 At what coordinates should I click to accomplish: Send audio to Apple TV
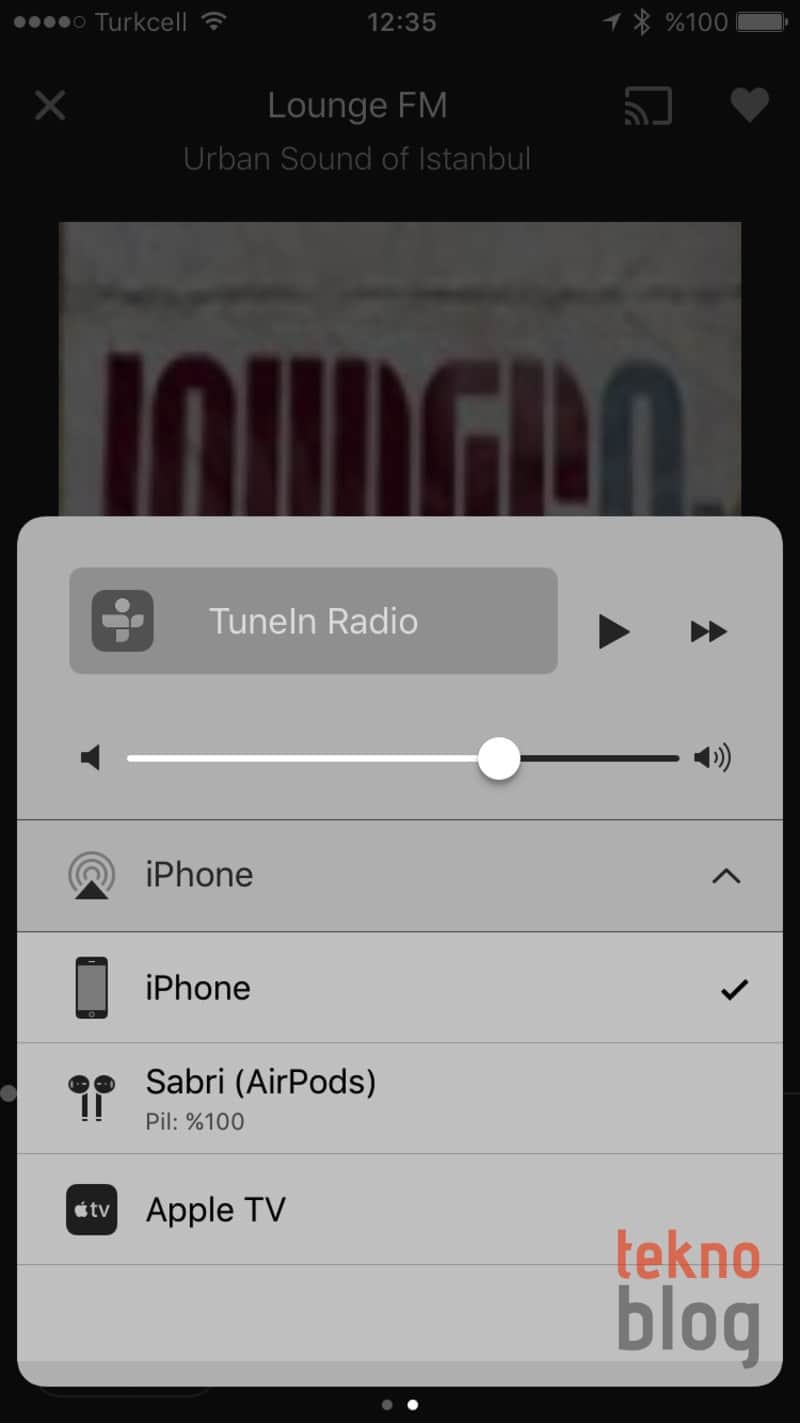[399, 1209]
